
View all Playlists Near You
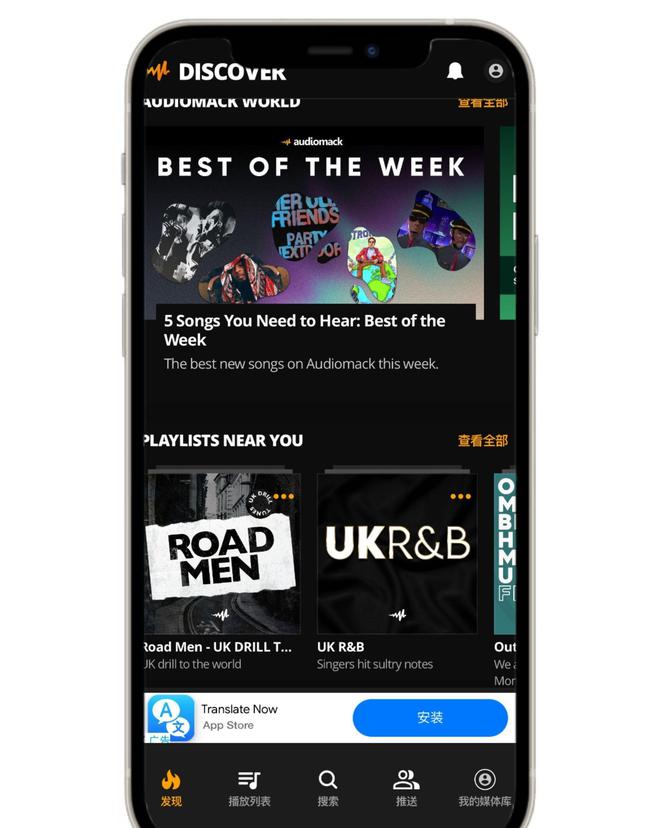click(483, 440)
